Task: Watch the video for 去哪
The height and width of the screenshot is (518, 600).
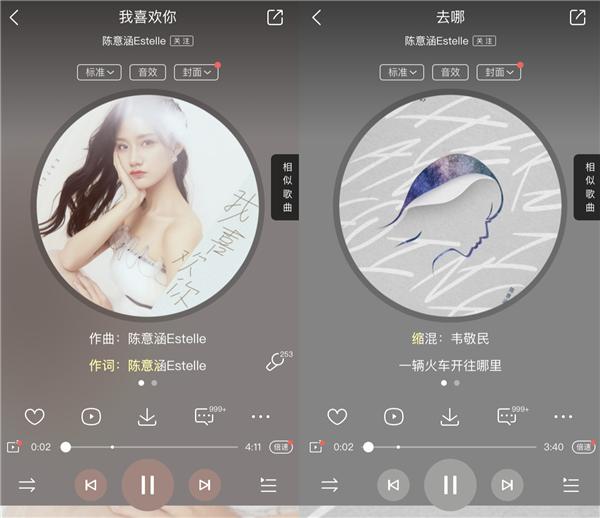Action: tap(394, 417)
